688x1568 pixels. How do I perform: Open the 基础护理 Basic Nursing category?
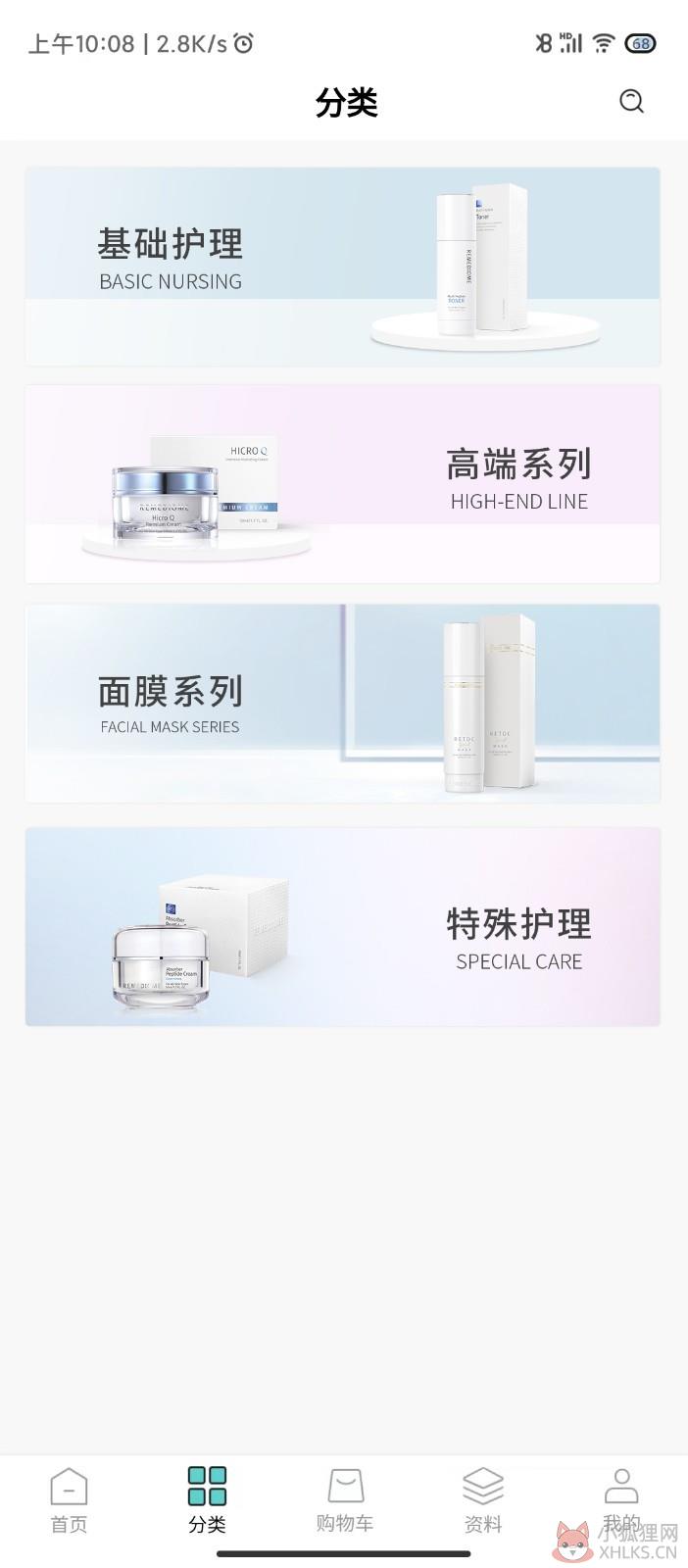point(343,267)
